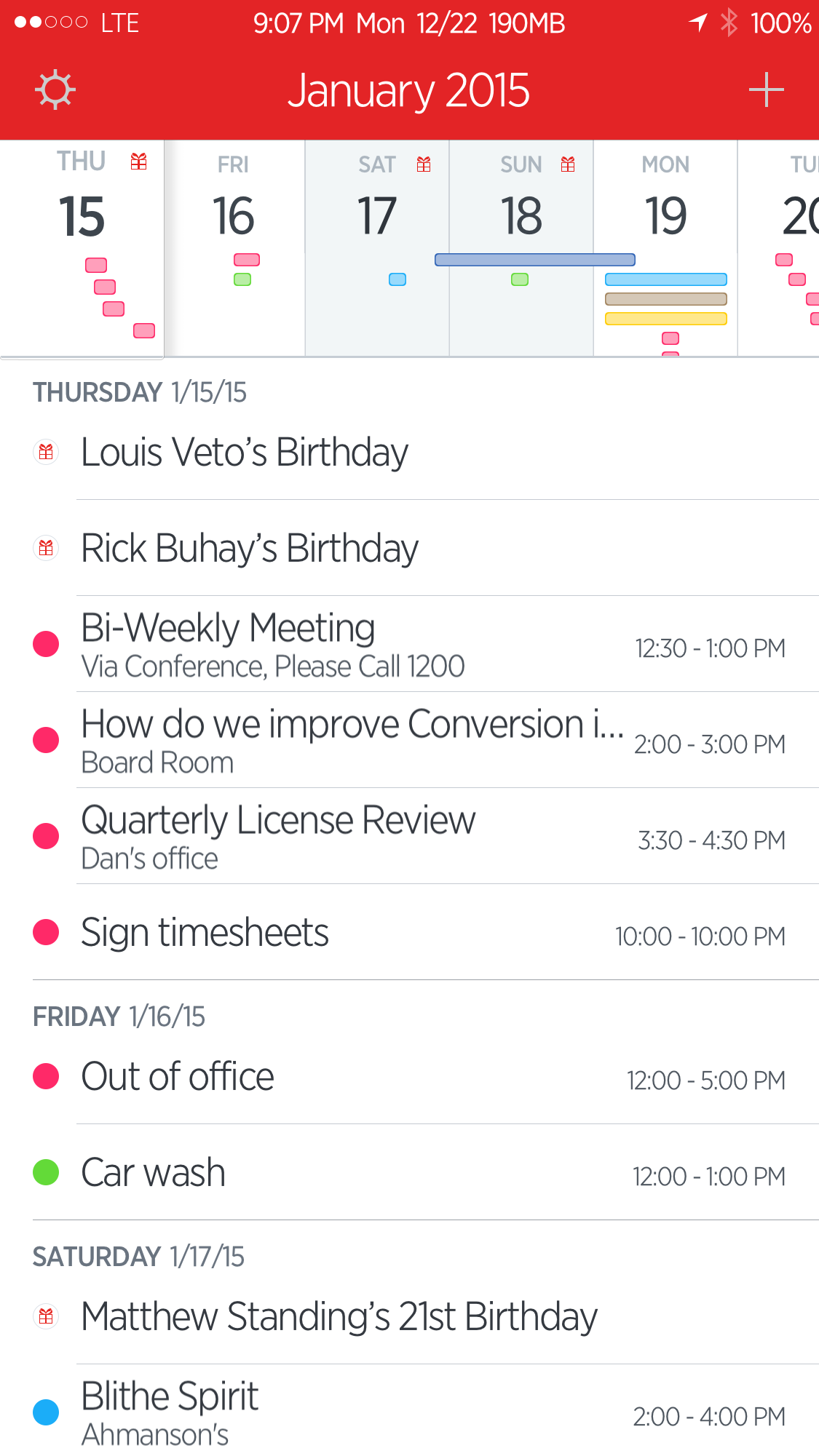
Task: Select Saturday 17 in the day strip
Action: click(x=377, y=248)
